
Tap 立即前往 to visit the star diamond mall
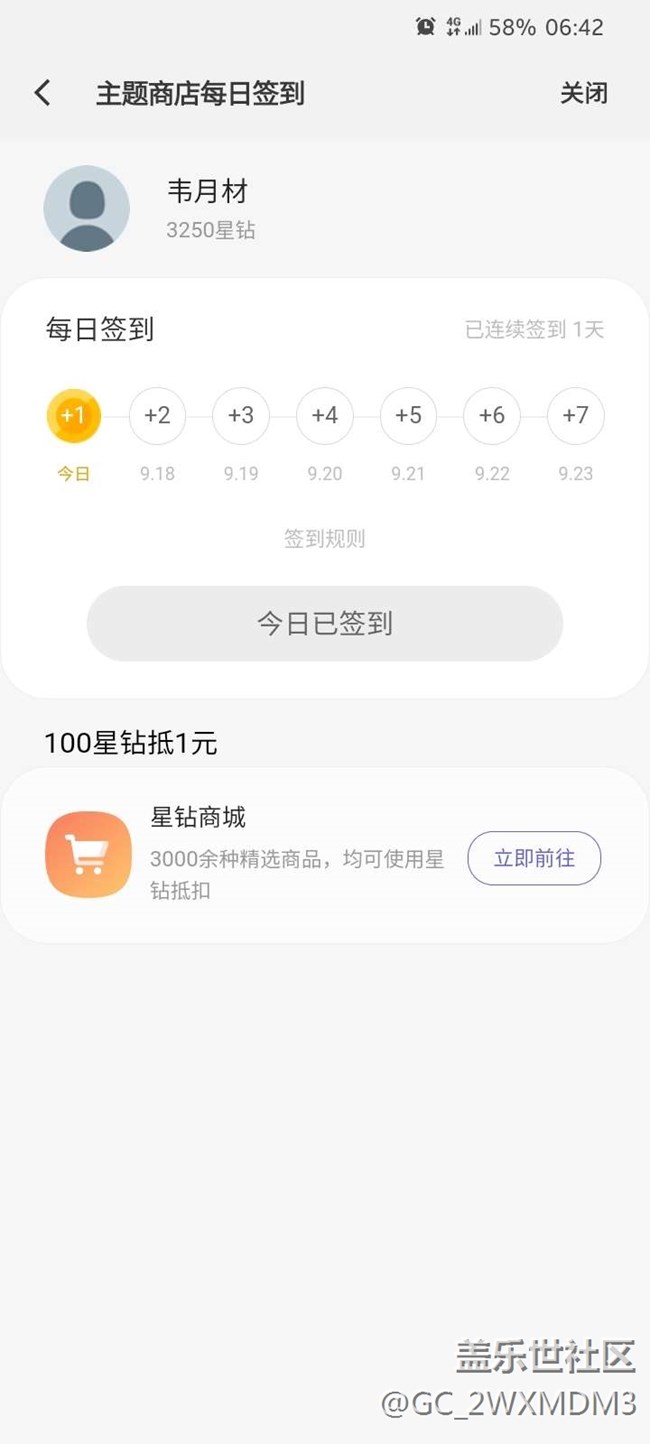(534, 858)
